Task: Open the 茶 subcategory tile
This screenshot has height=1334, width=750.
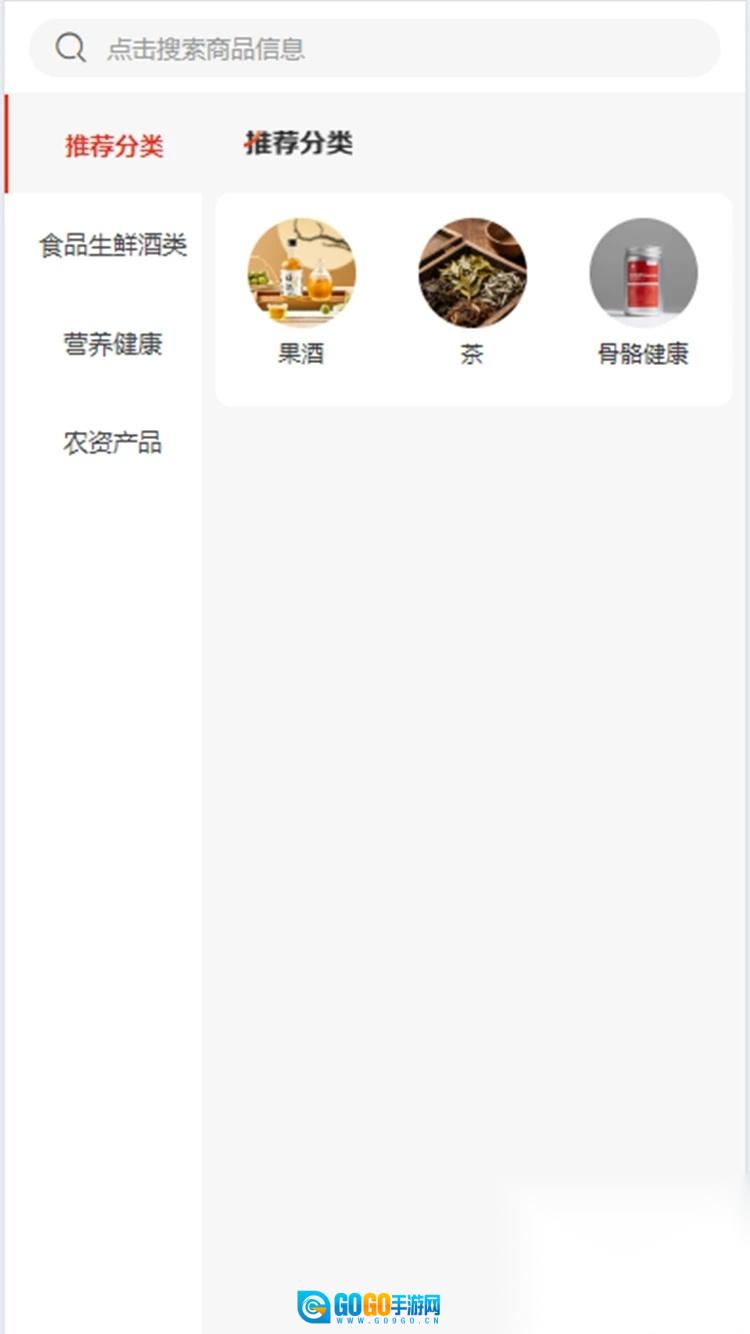Action: [x=472, y=290]
